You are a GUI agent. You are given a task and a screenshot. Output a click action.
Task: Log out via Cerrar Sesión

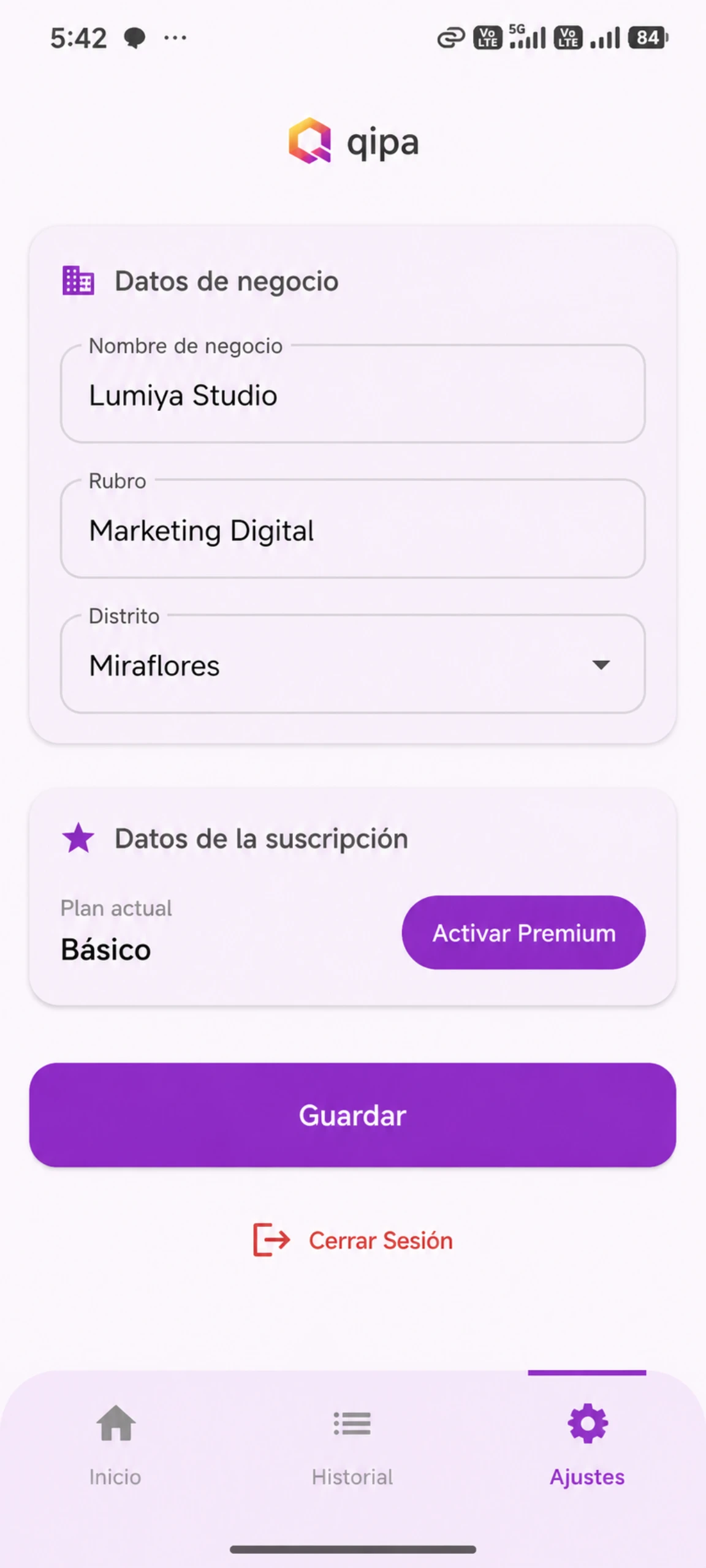(352, 1240)
